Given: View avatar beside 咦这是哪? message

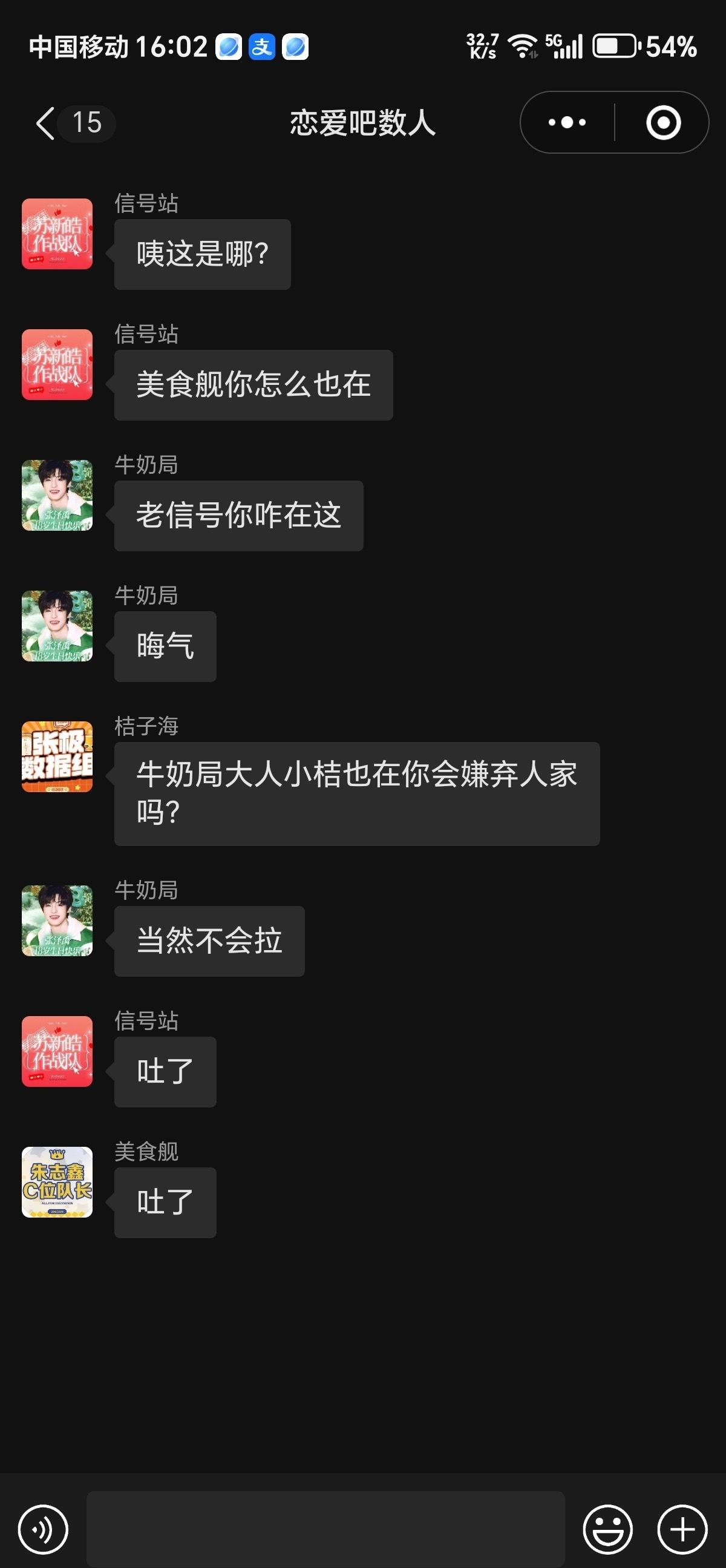Looking at the screenshot, I should 57,233.
